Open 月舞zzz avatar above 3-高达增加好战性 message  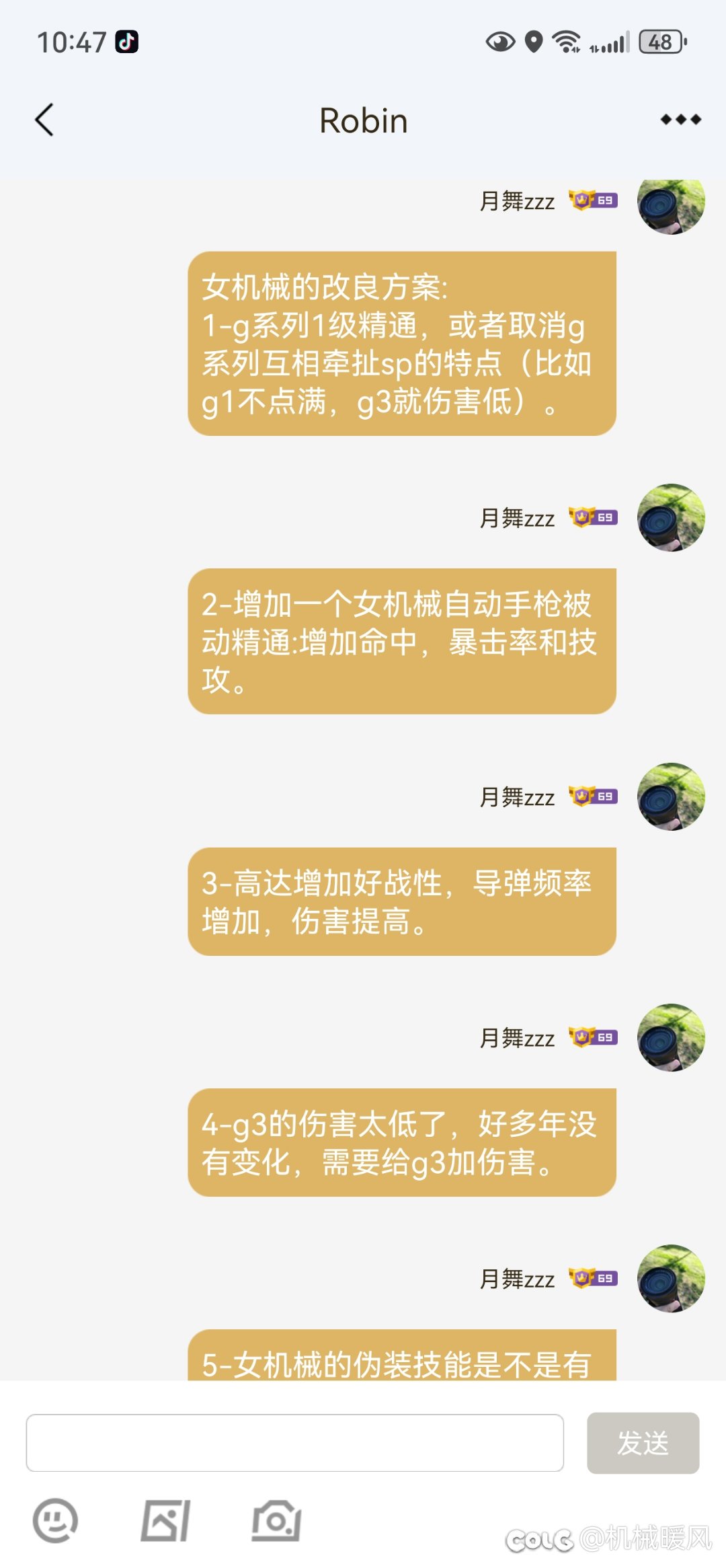click(671, 796)
